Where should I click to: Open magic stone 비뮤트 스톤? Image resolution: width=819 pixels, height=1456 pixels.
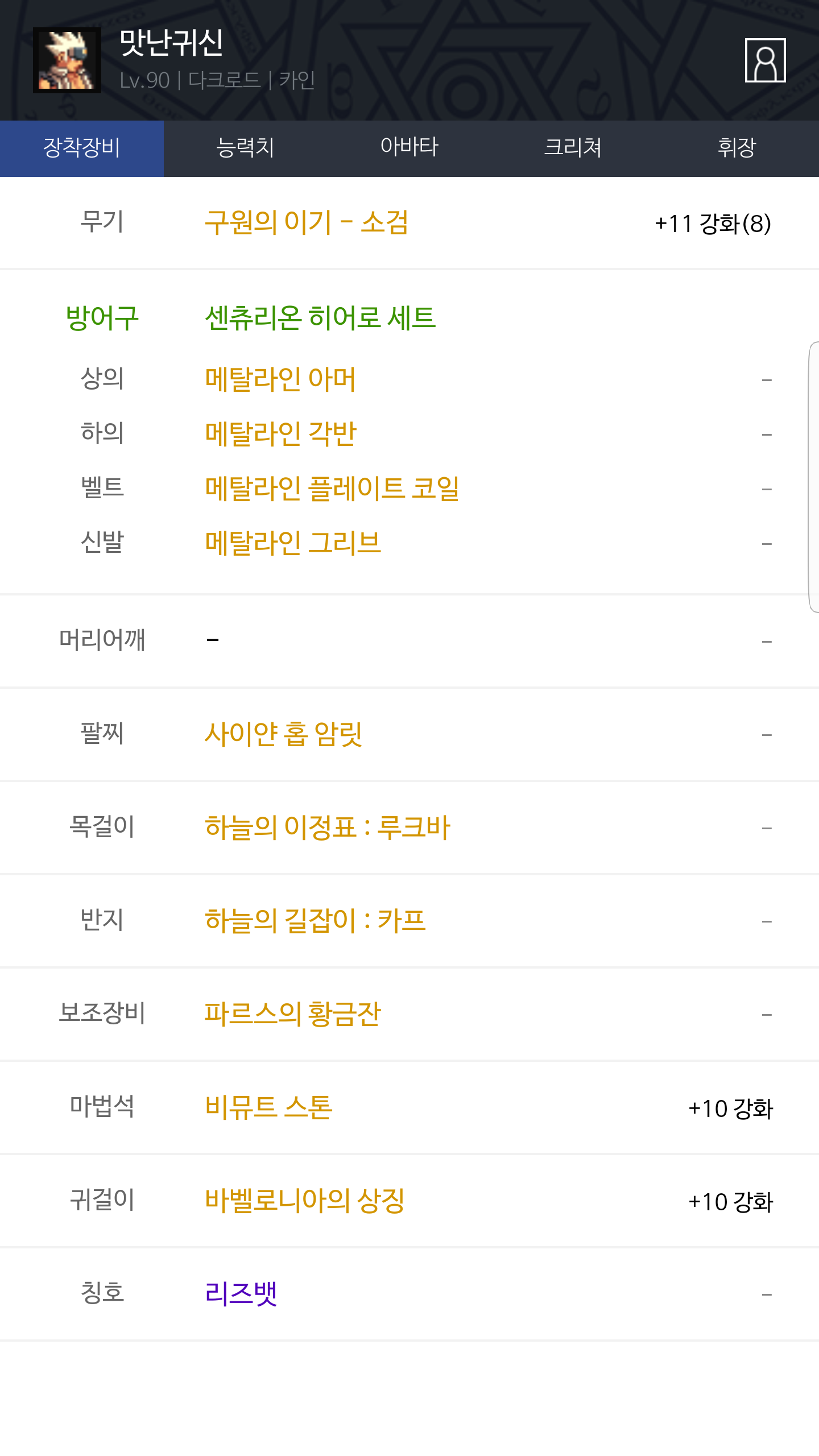(268, 1107)
